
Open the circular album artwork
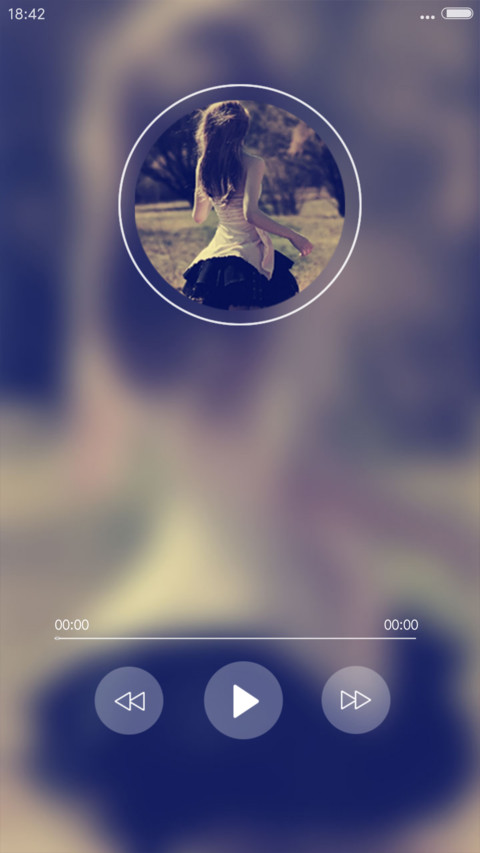pyautogui.click(x=240, y=205)
